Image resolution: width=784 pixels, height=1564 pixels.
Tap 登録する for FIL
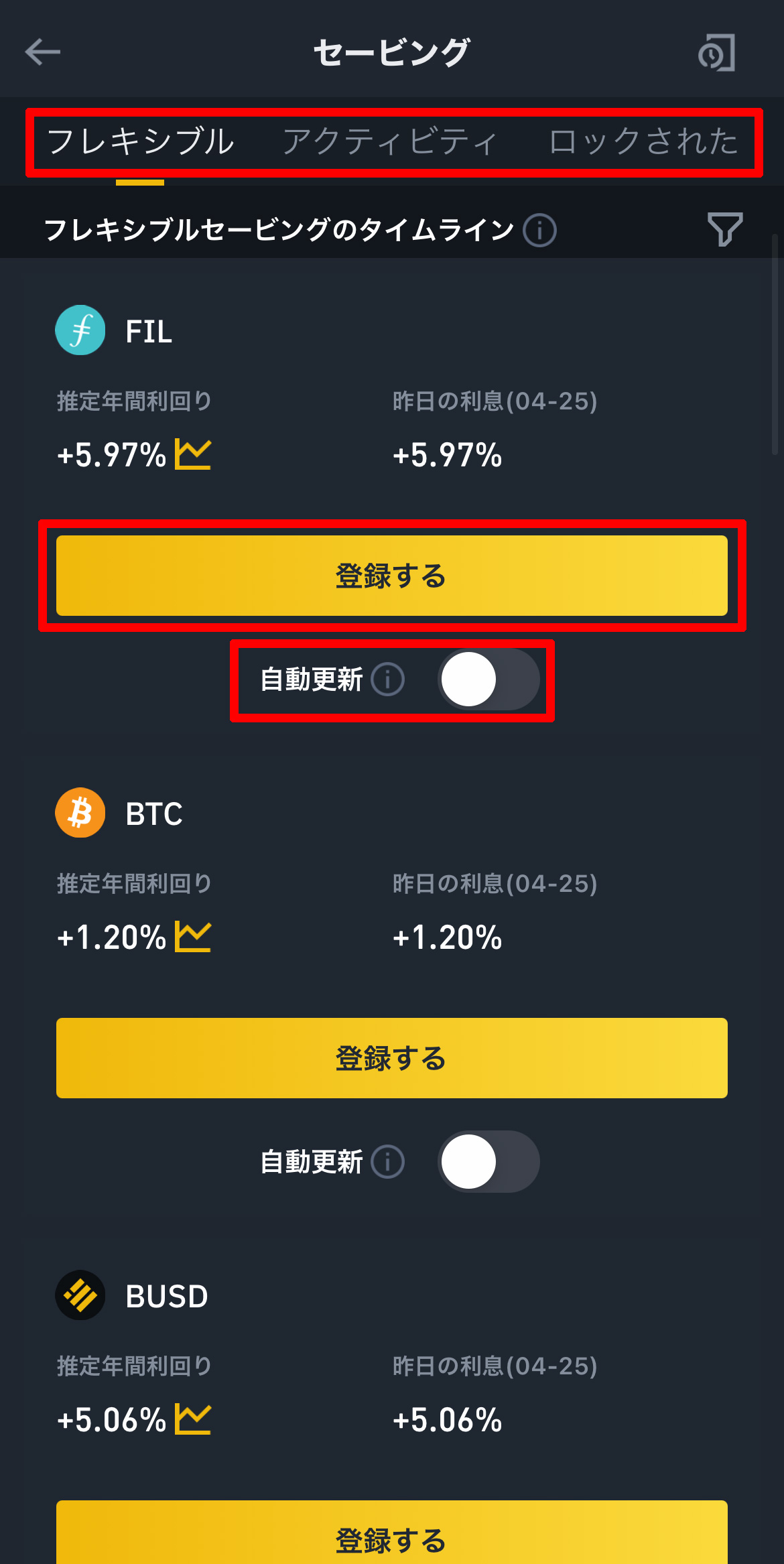(392, 576)
